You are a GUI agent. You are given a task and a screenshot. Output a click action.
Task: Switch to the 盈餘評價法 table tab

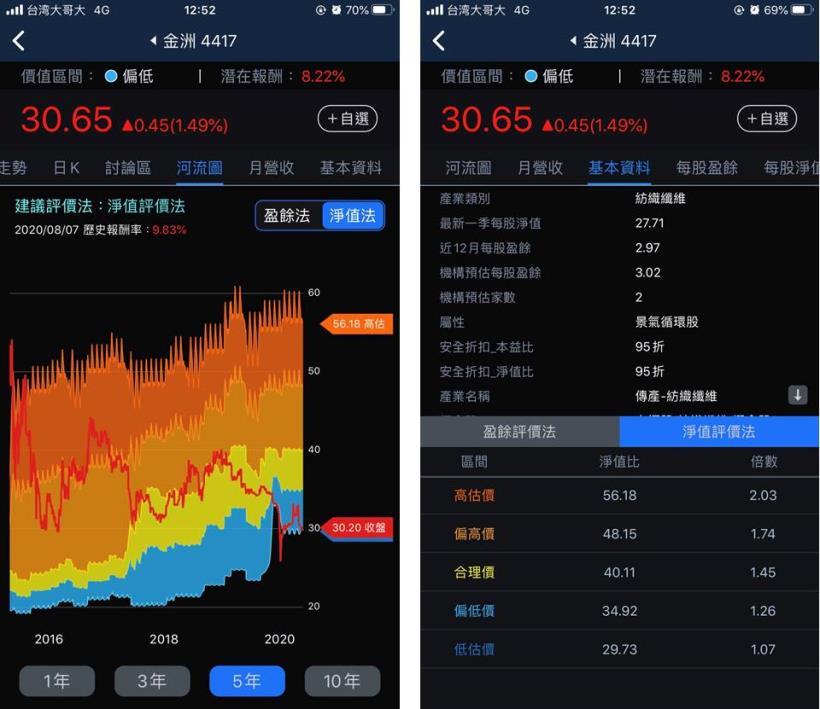(519, 432)
